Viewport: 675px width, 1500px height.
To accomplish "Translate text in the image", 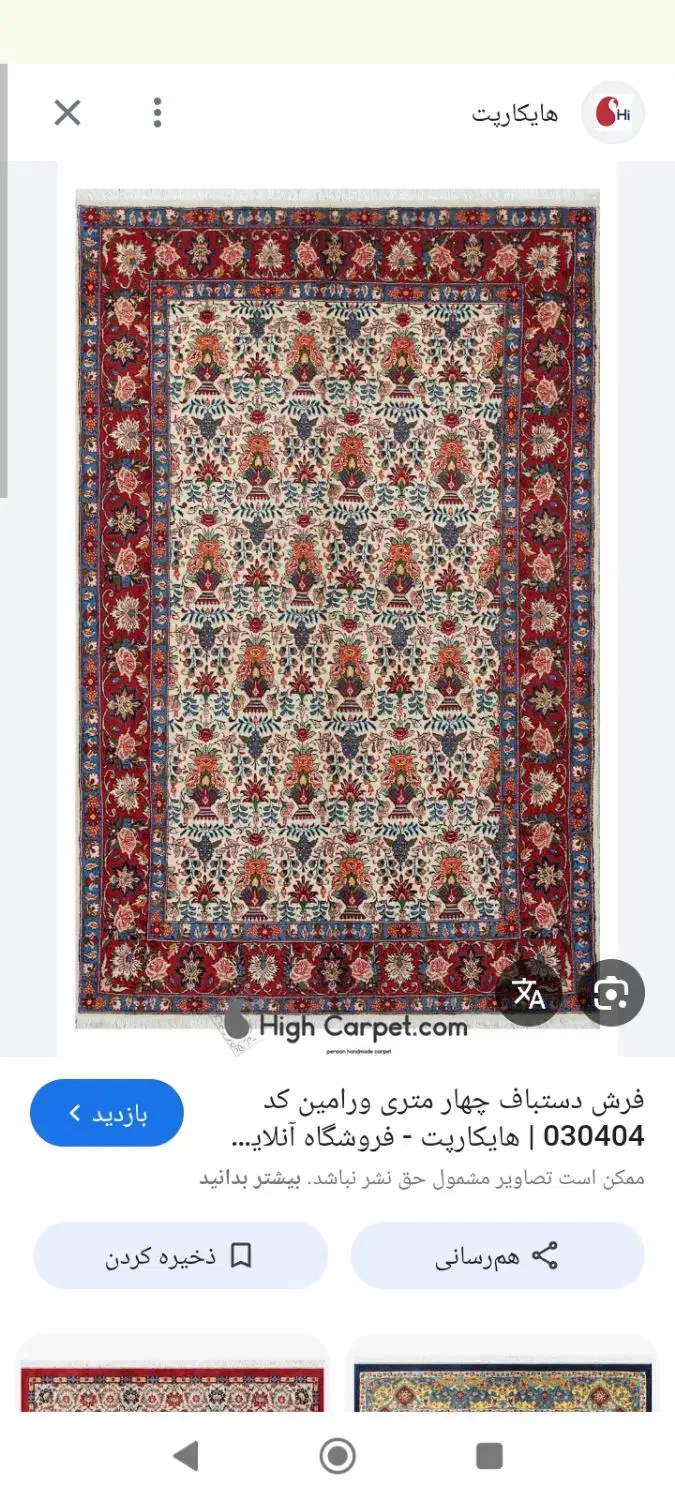I will tap(528, 993).
